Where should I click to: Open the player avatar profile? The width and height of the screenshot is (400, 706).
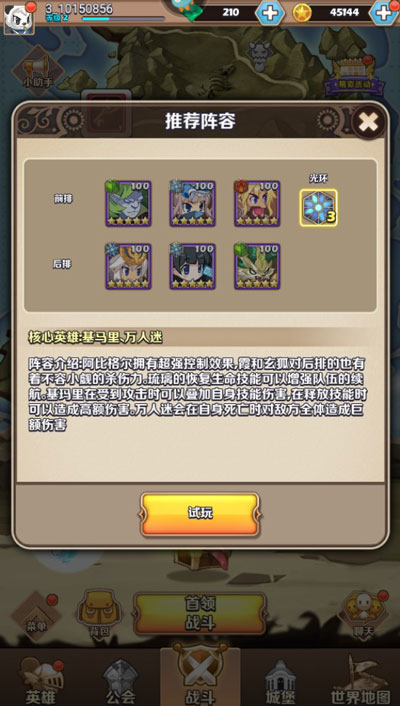19,18
